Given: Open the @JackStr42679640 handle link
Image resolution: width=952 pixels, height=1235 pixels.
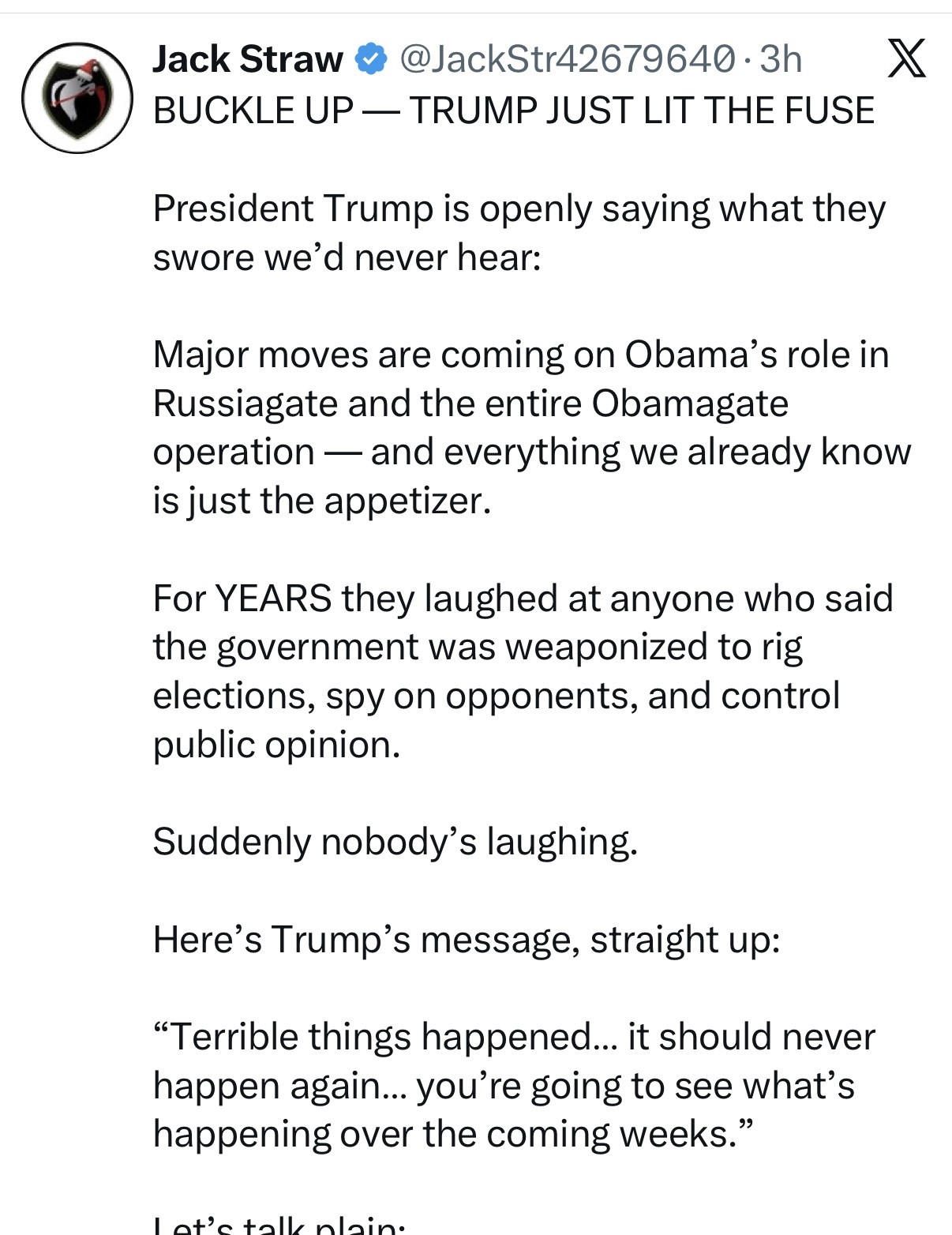Looking at the screenshot, I should click(568, 59).
